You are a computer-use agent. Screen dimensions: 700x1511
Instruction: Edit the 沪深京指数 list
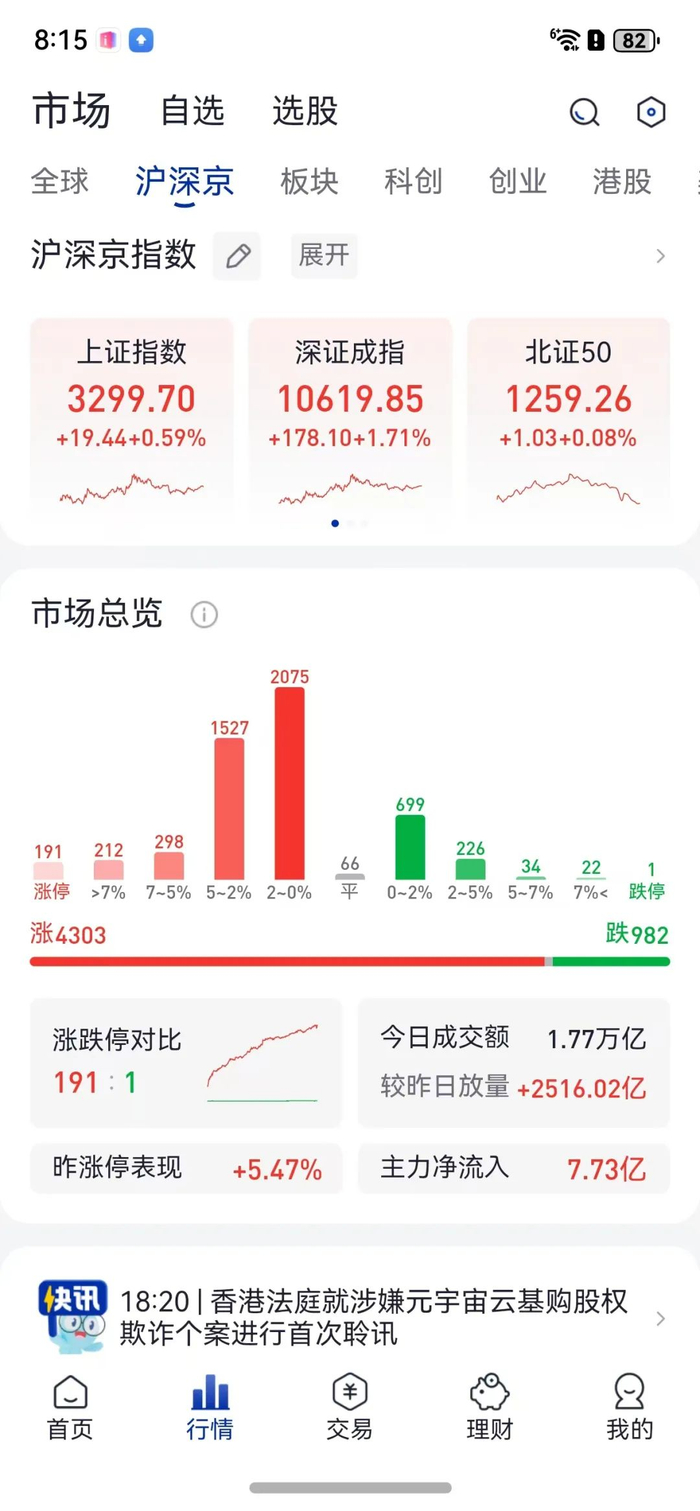tap(237, 256)
